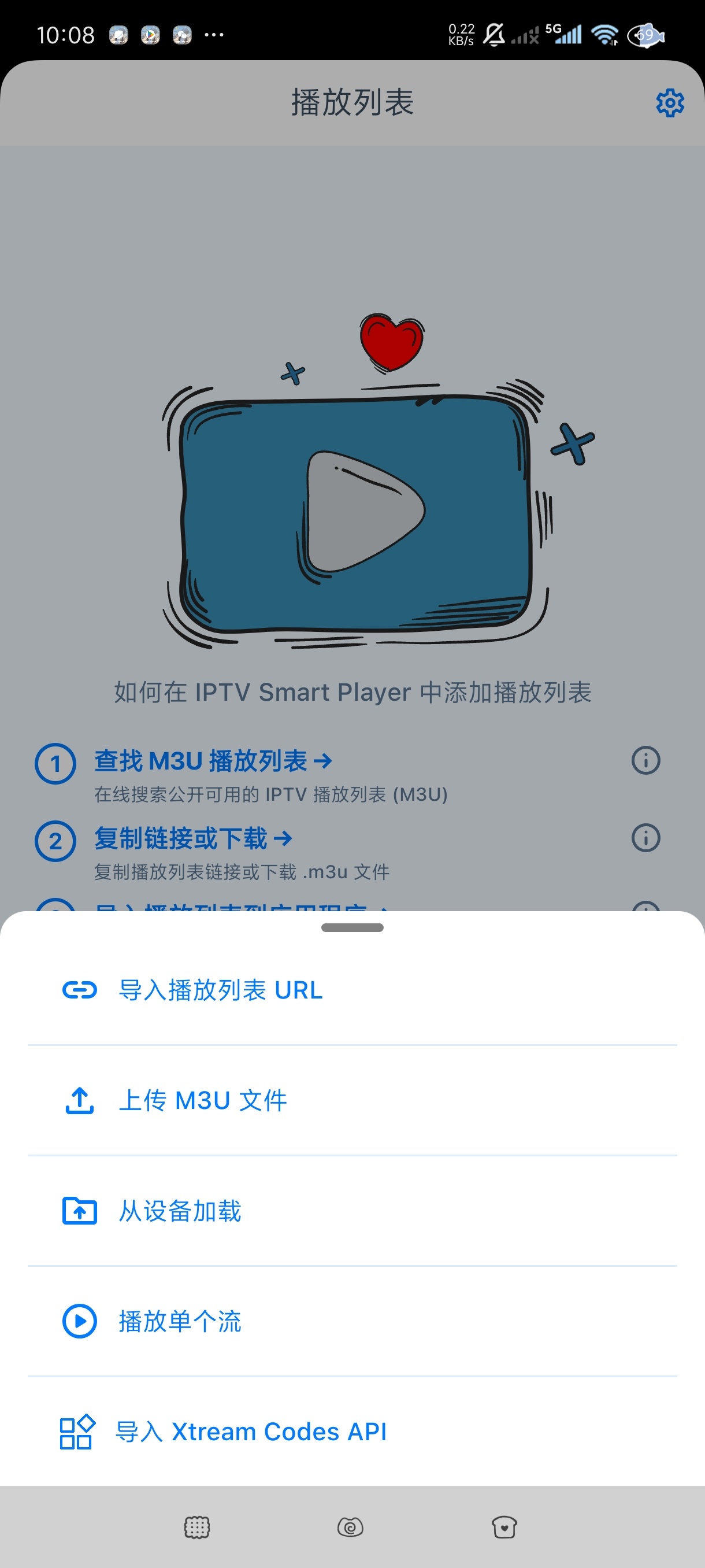Viewport: 705px width, 1568px height.
Task: Open 播放单个流 option
Action: pyautogui.click(x=180, y=1322)
